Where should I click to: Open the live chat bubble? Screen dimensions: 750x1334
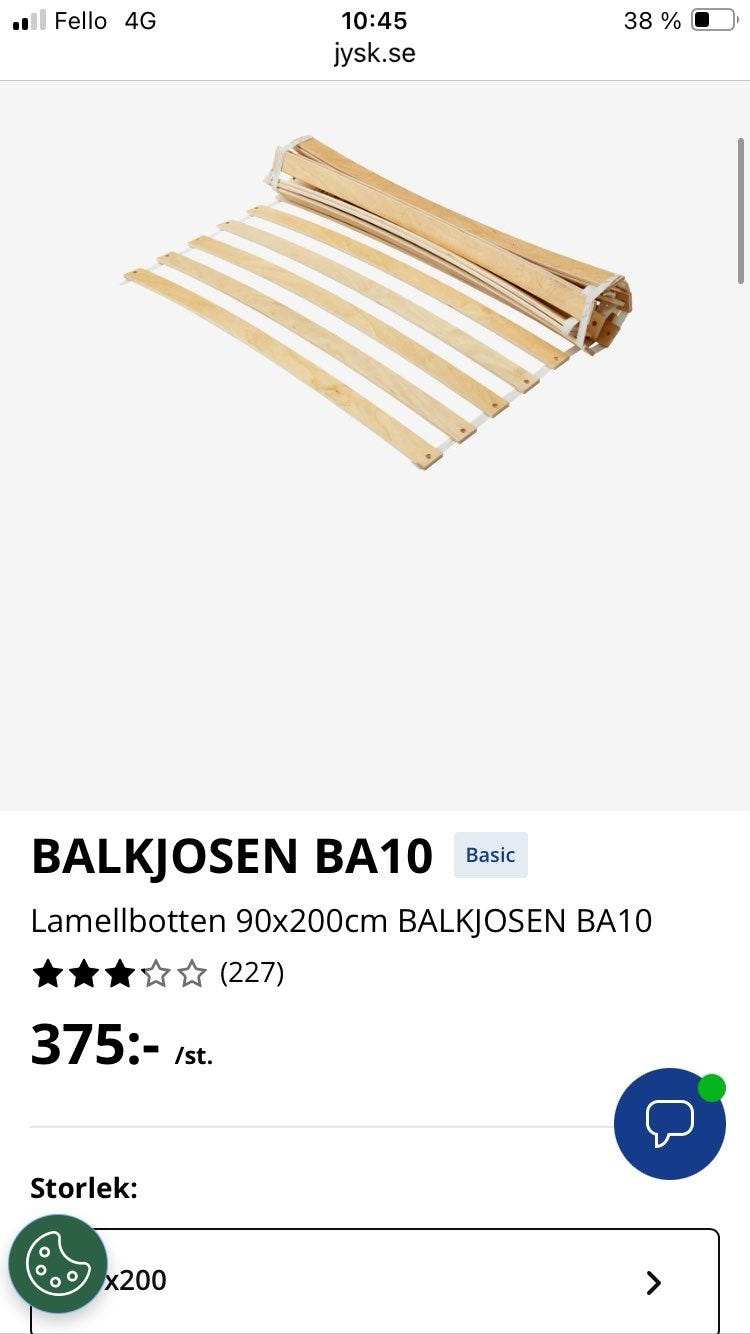coord(670,1125)
